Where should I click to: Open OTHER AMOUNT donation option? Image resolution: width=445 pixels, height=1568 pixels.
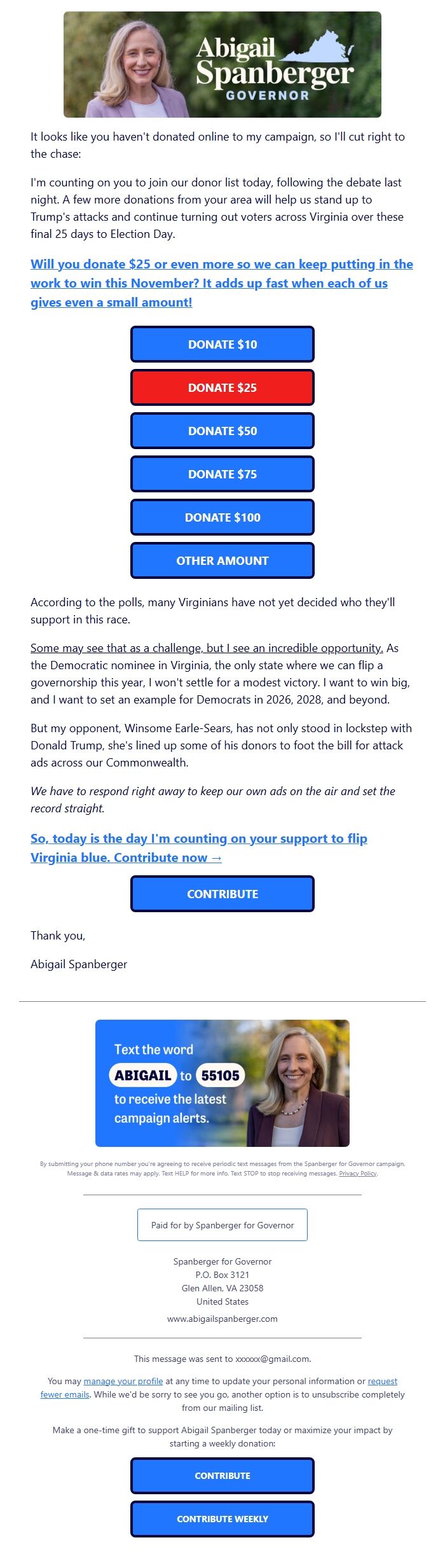coord(222,560)
